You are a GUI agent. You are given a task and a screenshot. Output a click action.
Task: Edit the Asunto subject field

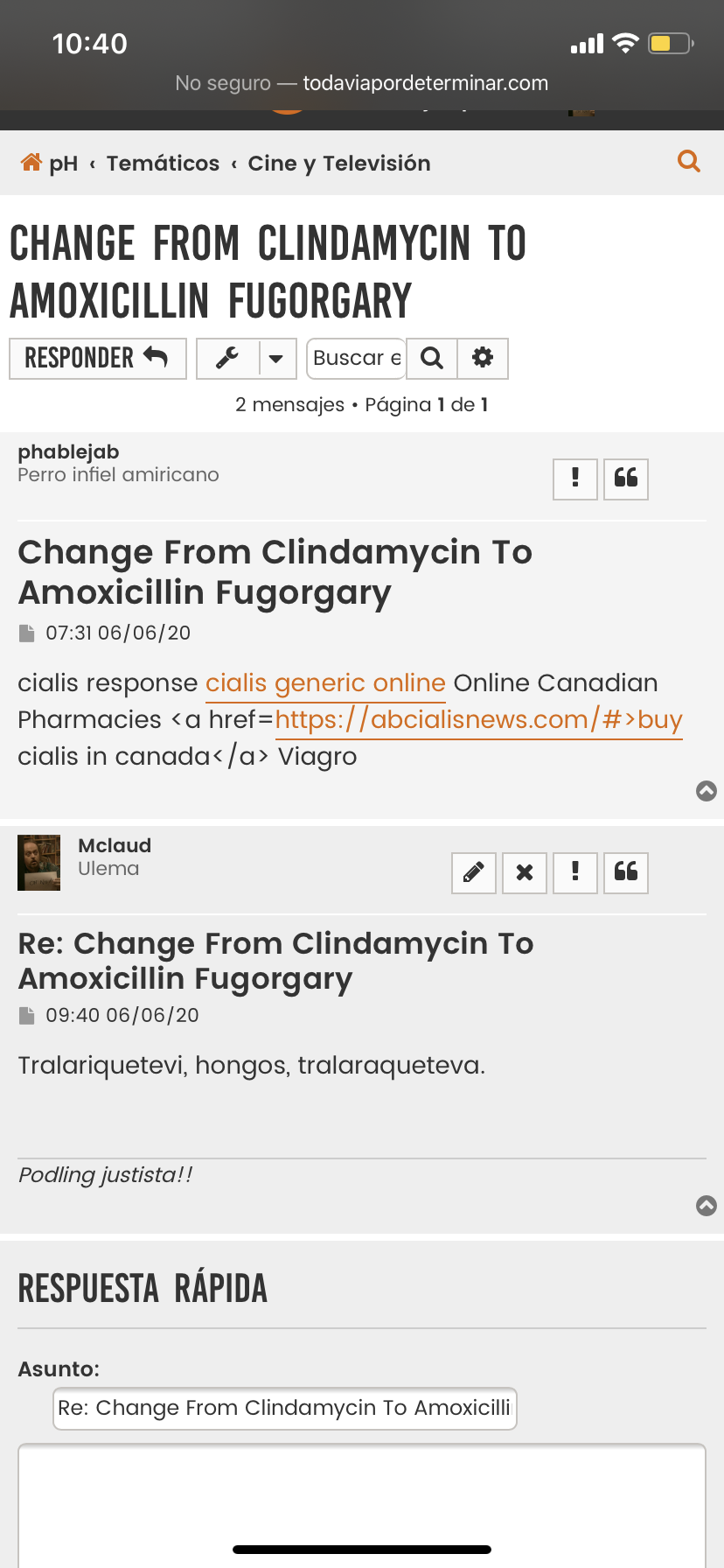click(285, 1408)
